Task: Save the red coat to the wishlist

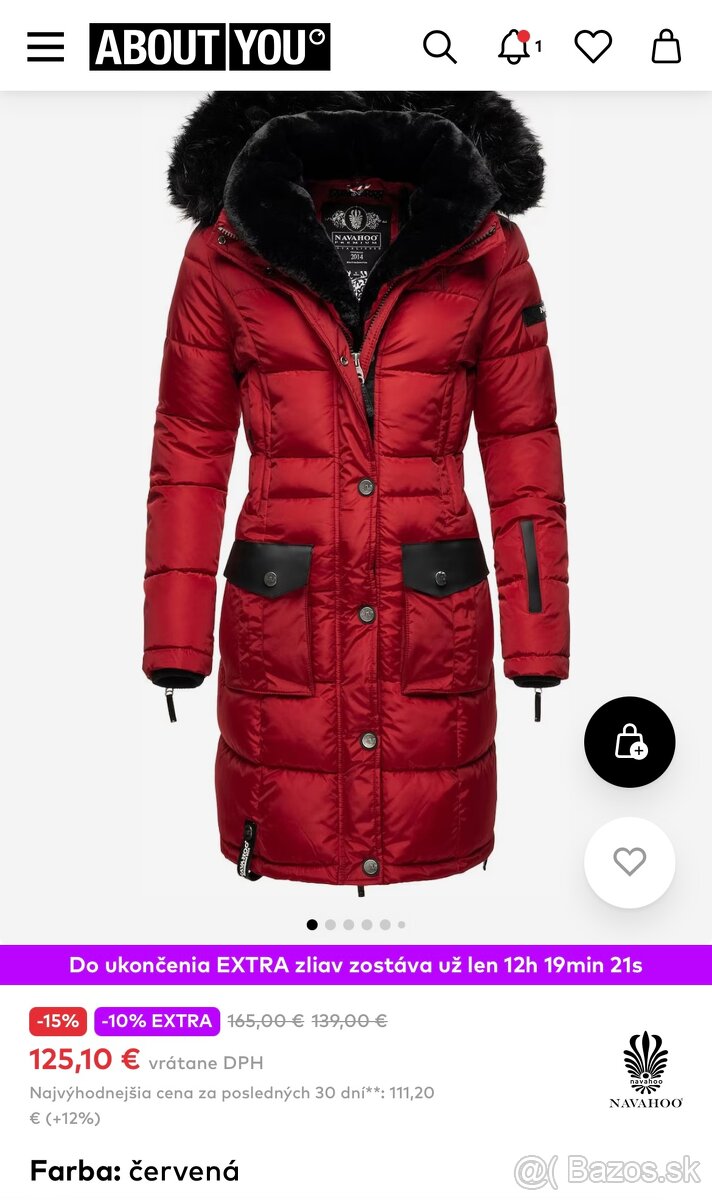Action: 629,862
